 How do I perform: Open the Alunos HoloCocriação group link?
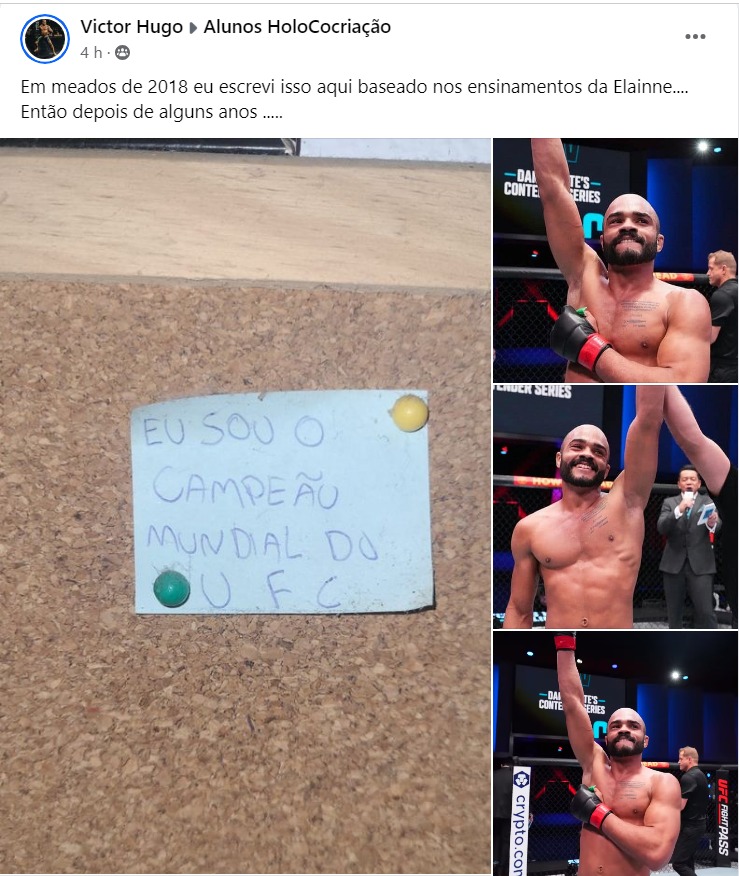297,27
